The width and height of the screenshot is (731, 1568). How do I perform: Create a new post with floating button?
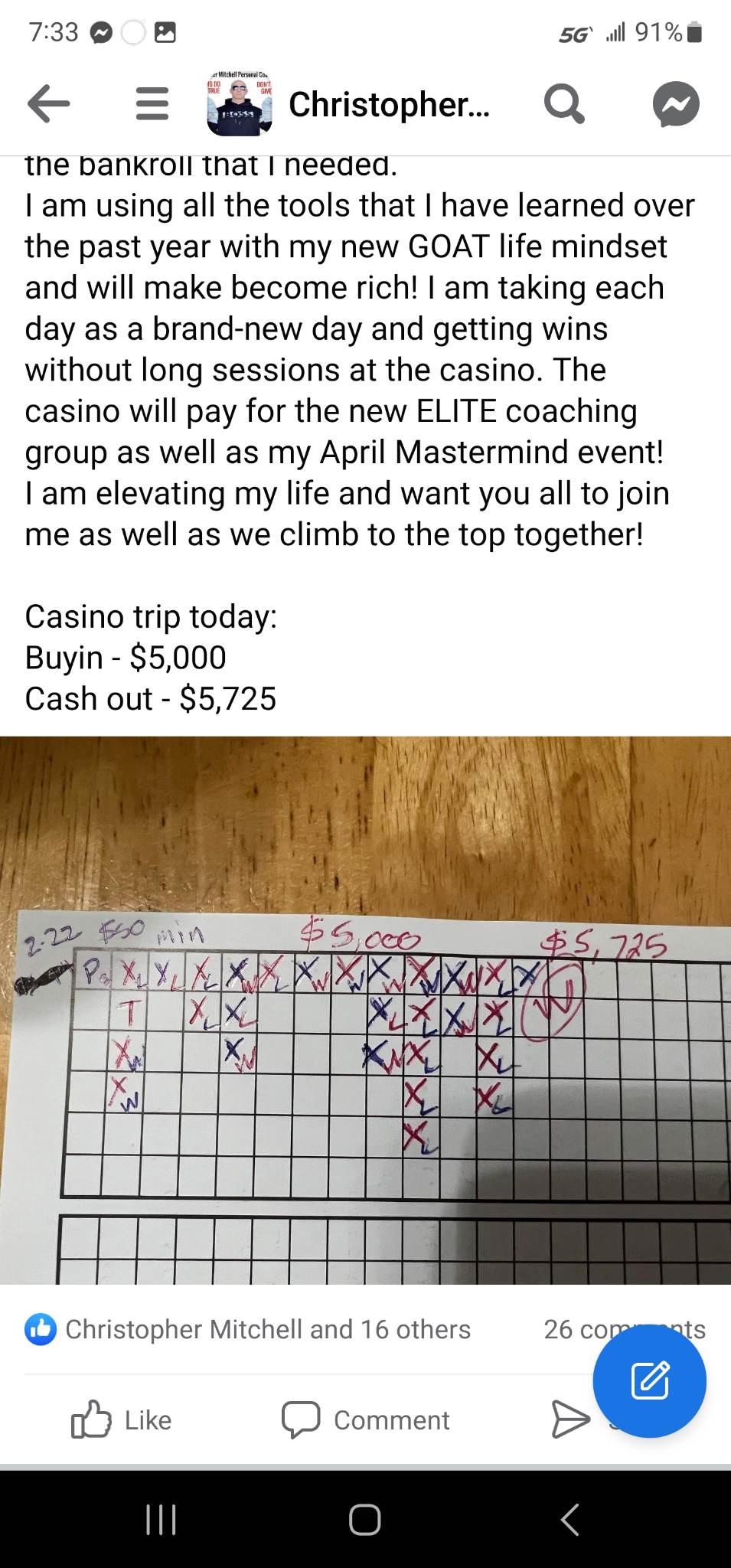[x=649, y=1381]
